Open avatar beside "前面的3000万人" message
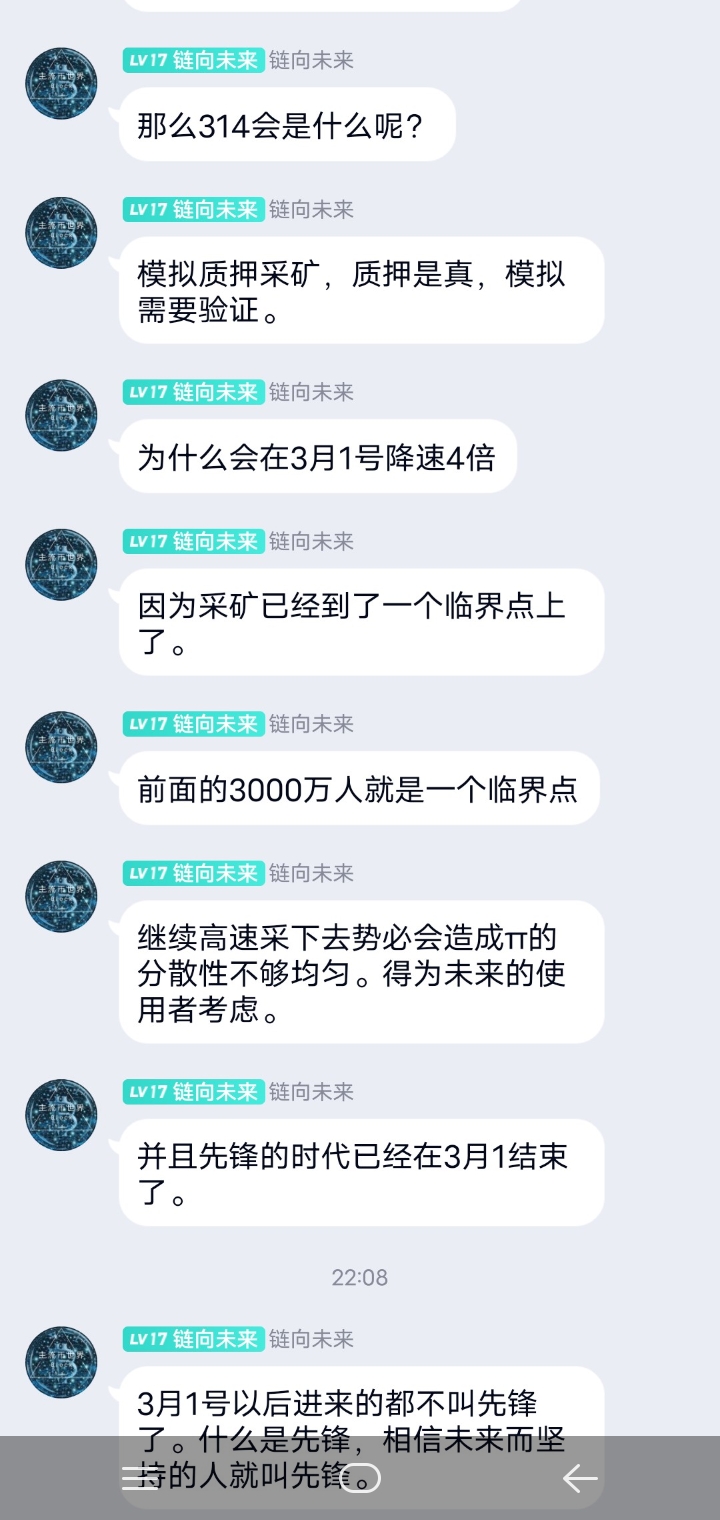The height and width of the screenshot is (1520, 720). pos(61,746)
